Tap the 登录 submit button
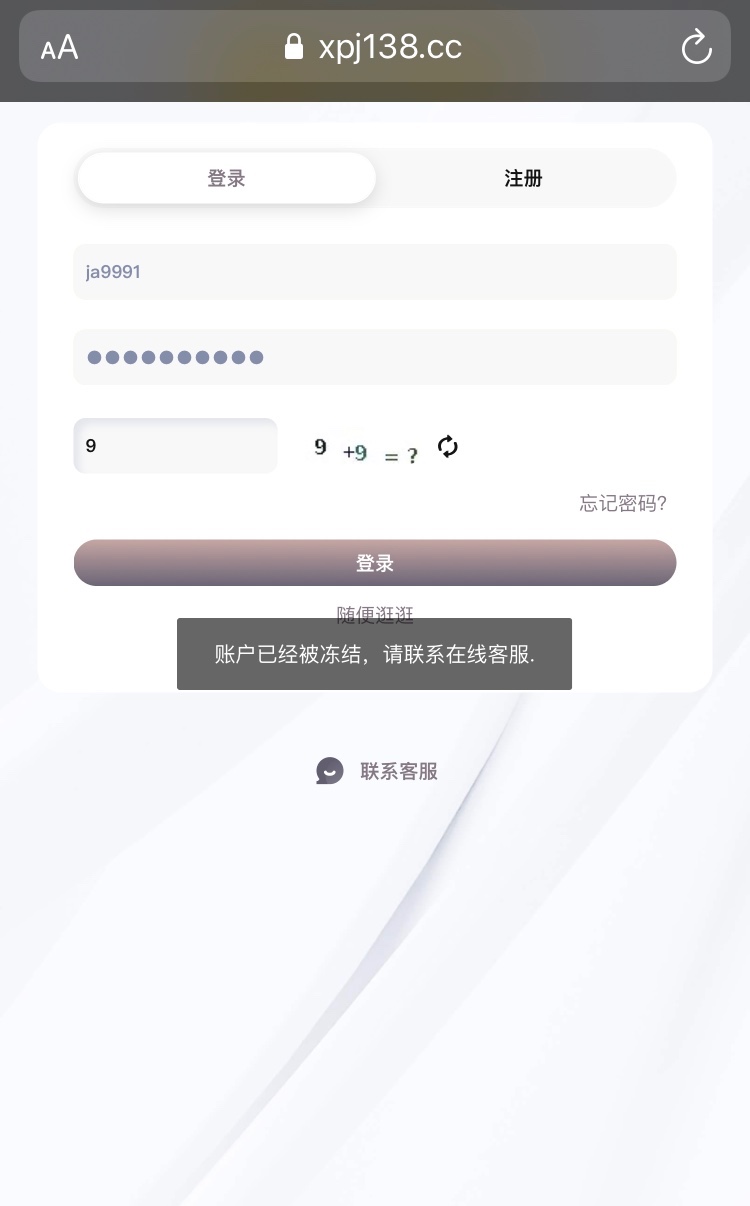 [375, 563]
